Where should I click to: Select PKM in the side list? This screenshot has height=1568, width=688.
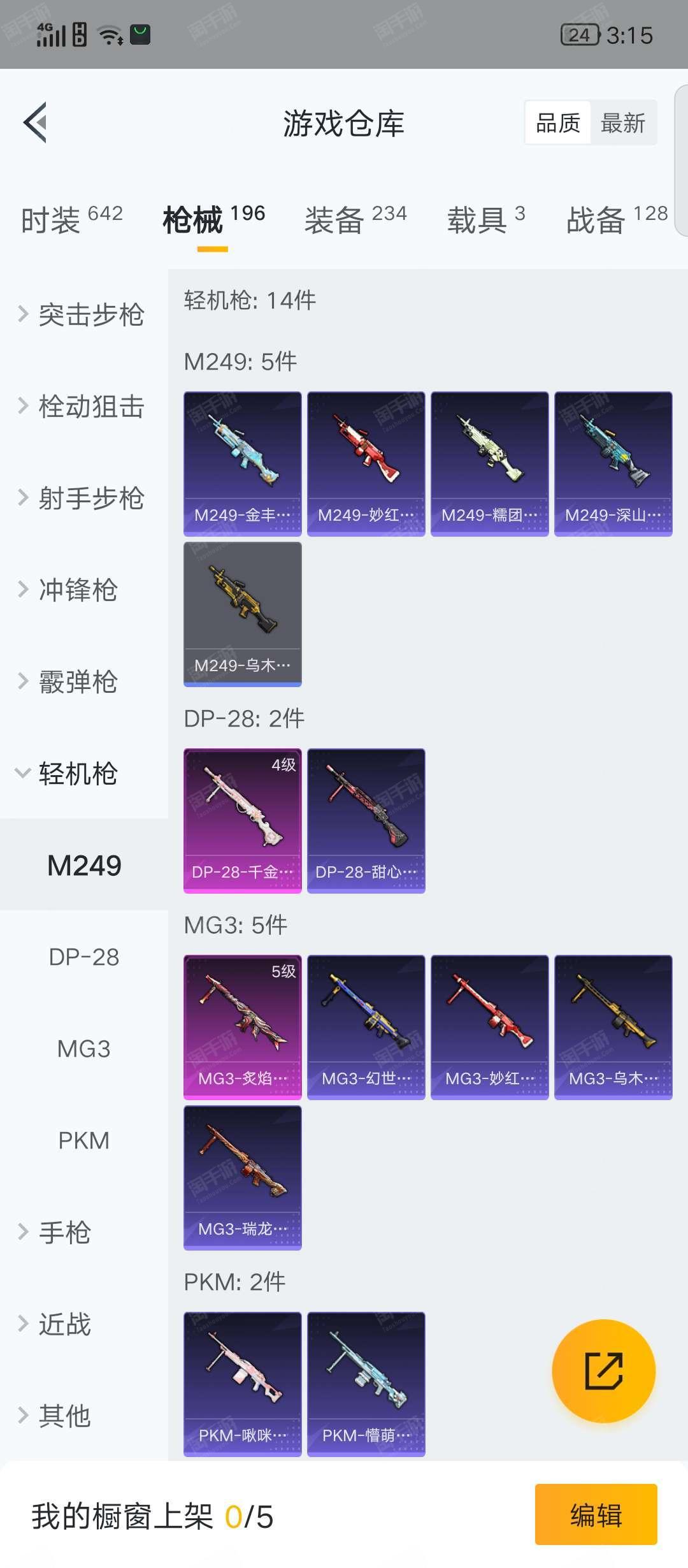84,1140
